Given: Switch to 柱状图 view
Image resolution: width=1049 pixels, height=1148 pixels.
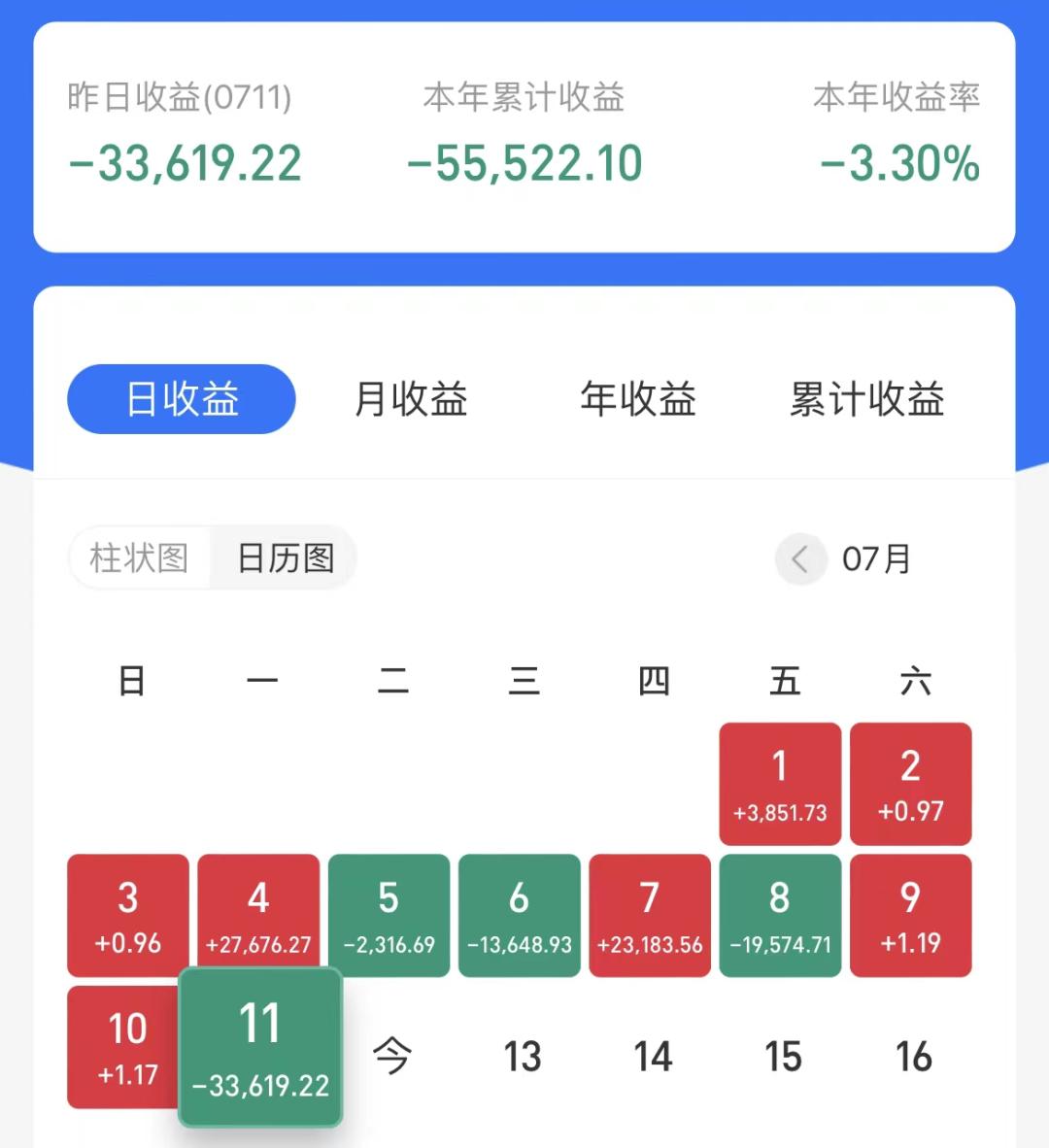Looking at the screenshot, I should tap(139, 557).
